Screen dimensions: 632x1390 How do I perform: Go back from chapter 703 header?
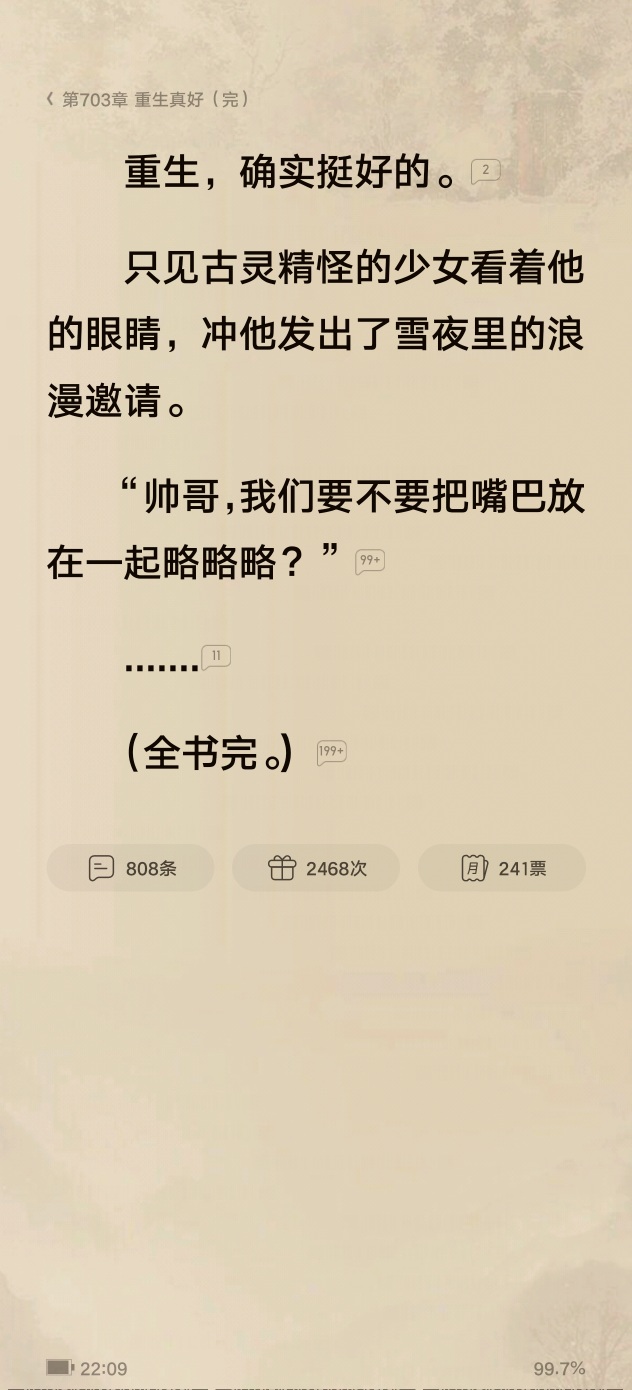50,99
